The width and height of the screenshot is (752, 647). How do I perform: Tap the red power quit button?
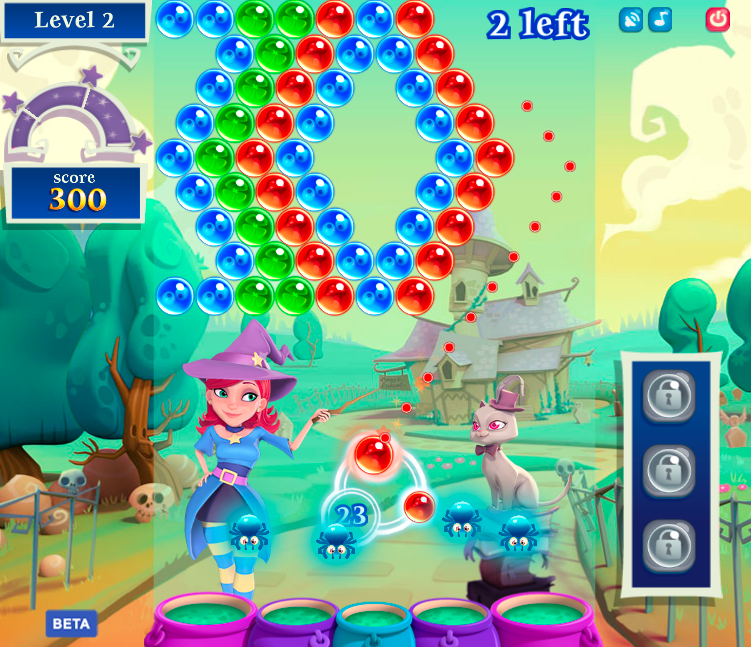tap(718, 19)
